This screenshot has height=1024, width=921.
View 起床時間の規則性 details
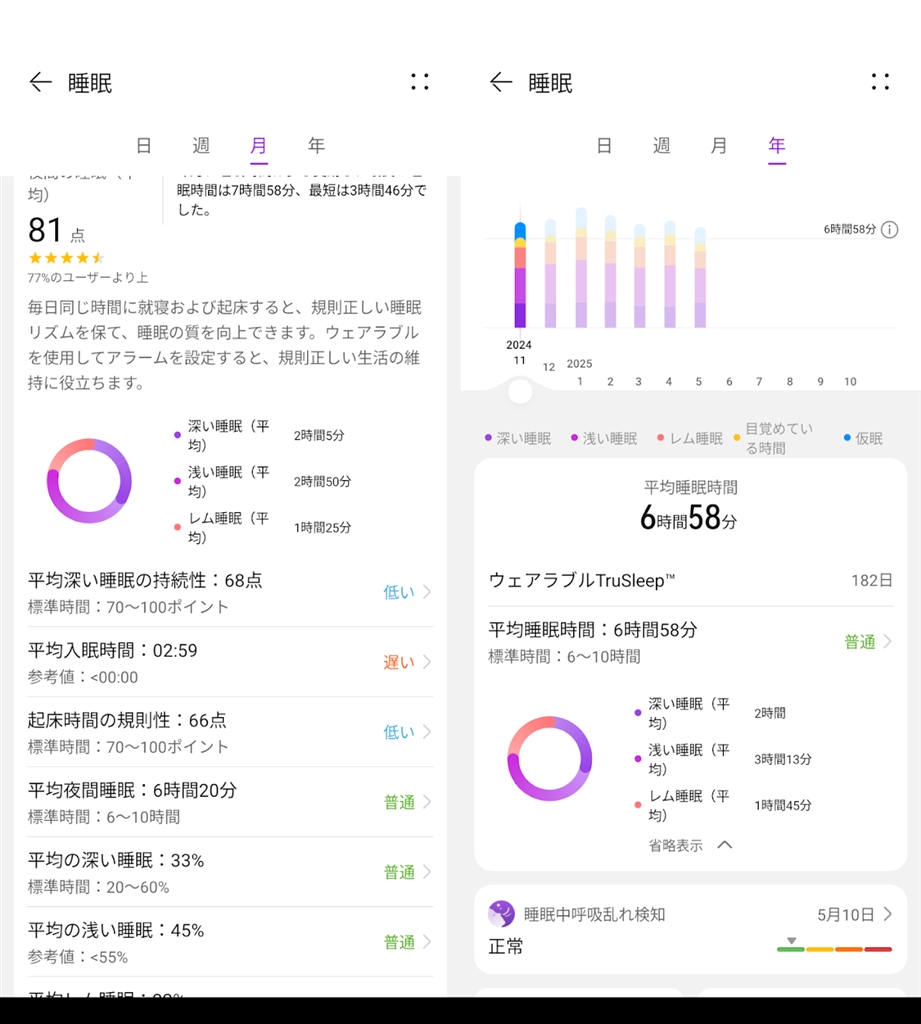click(230, 732)
